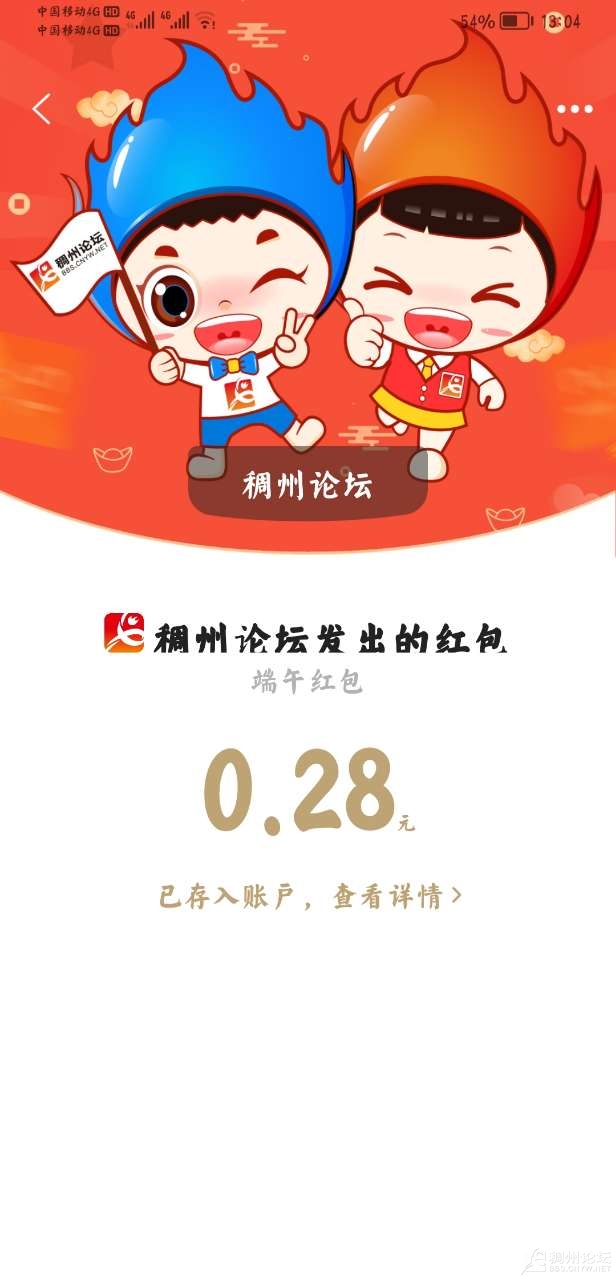
Task: Open the 已存入账户，查看详情 link
Action: [310, 896]
